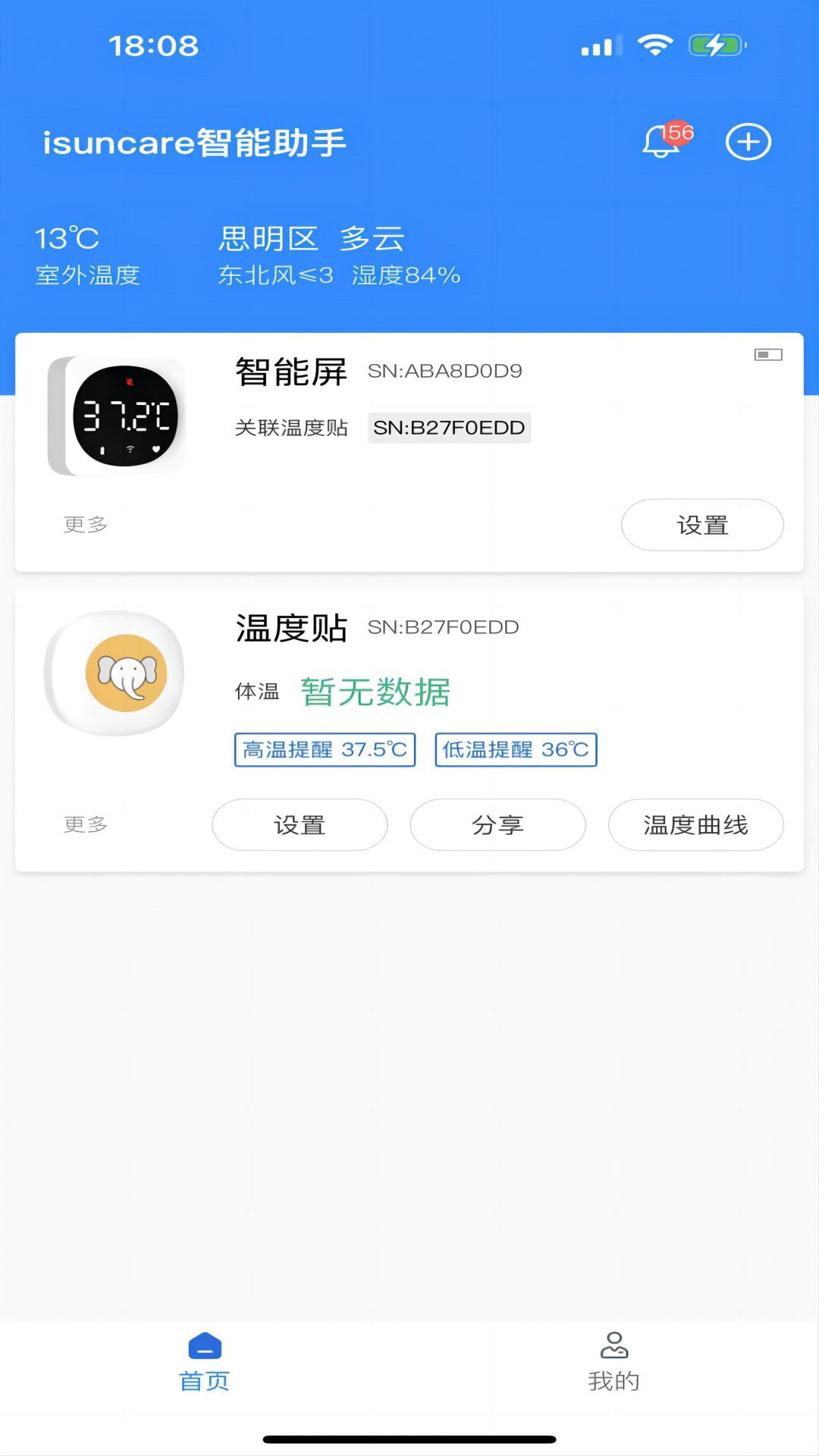Tap the smart screen device thumbnail
Image resolution: width=819 pixels, height=1456 pixels.
tap(114, 413)
